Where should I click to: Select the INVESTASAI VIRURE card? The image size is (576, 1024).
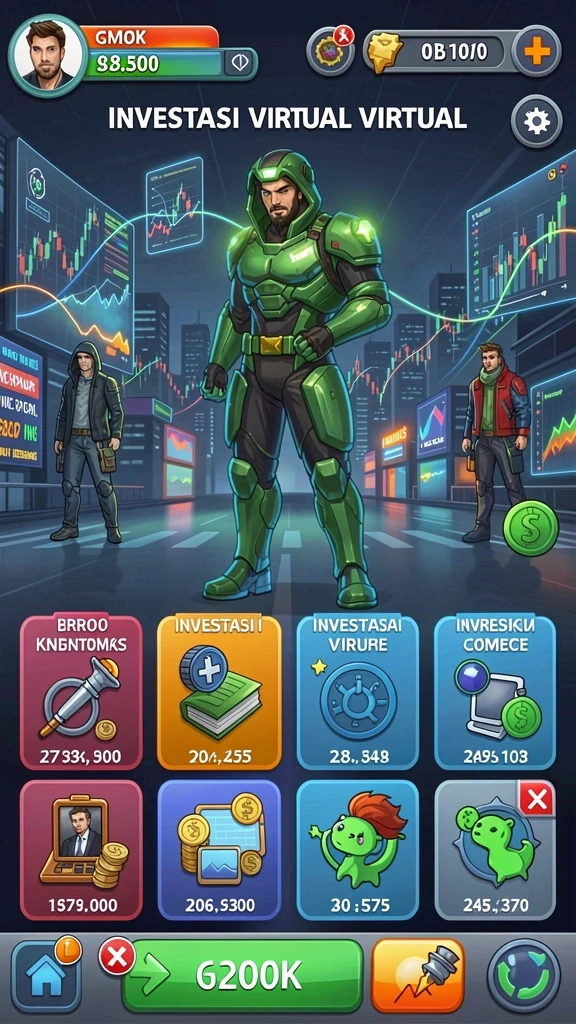pyautogui.click(x=357, y=693)
